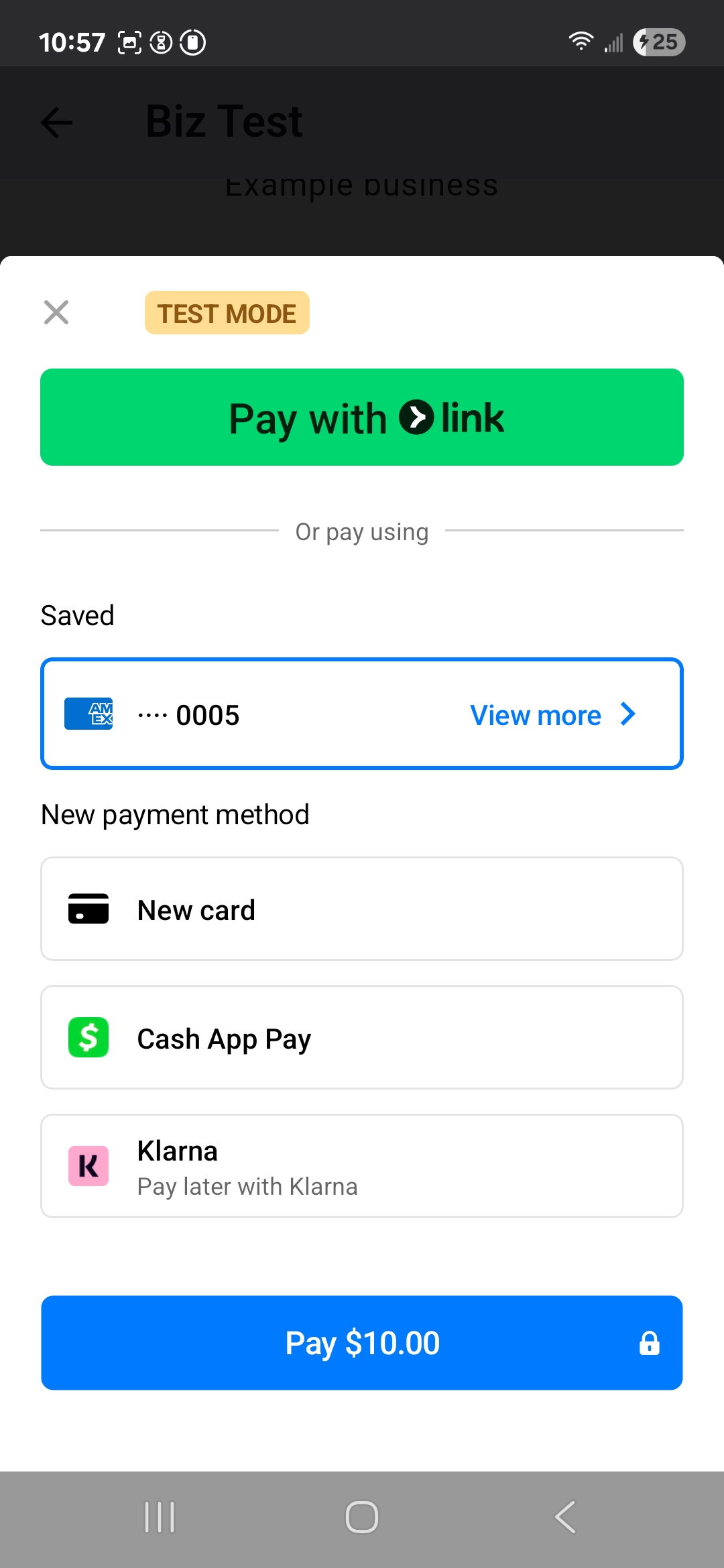The width and height of the screenshot is (724, 1568).
Task: Click the lock icon on the Pay button
Action: pyautogui.click(x=648, y=1342)
